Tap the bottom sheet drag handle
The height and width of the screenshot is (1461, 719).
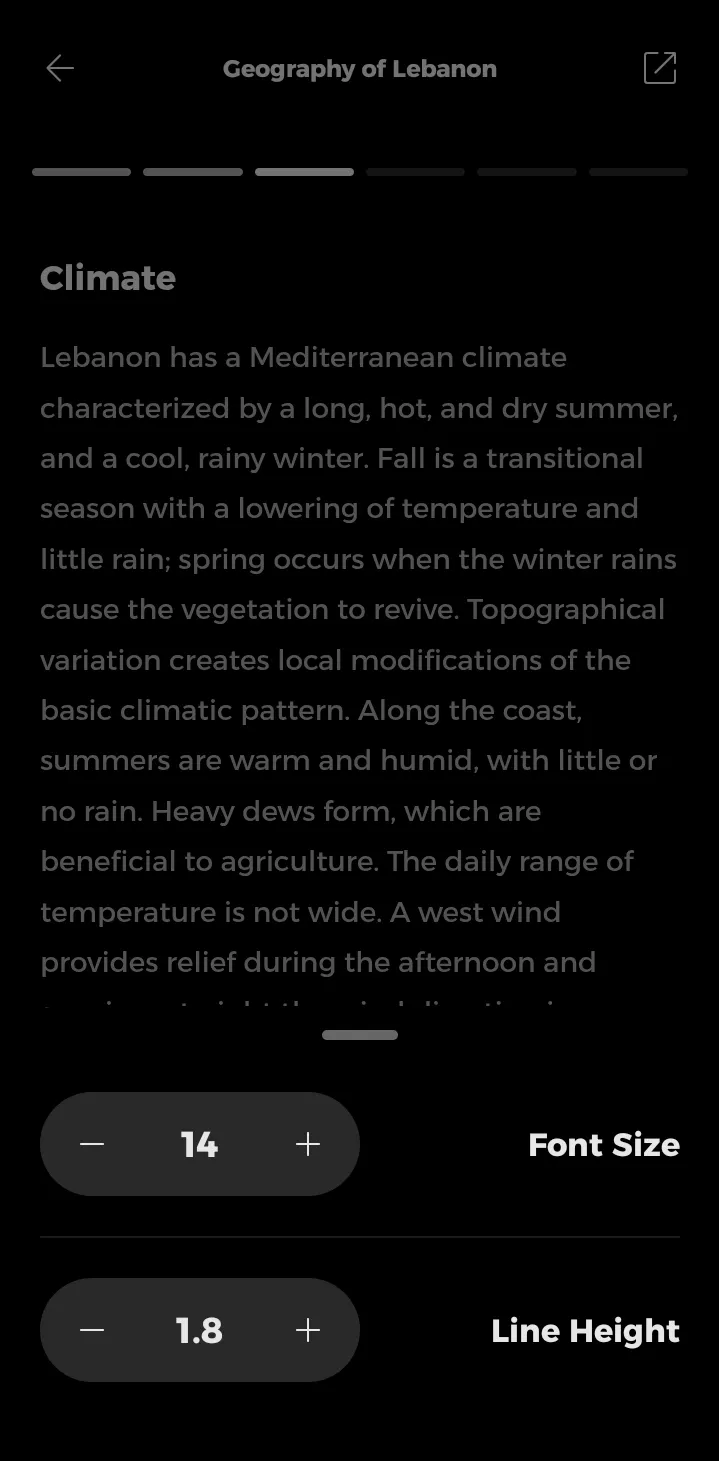tap(360, 1035)
